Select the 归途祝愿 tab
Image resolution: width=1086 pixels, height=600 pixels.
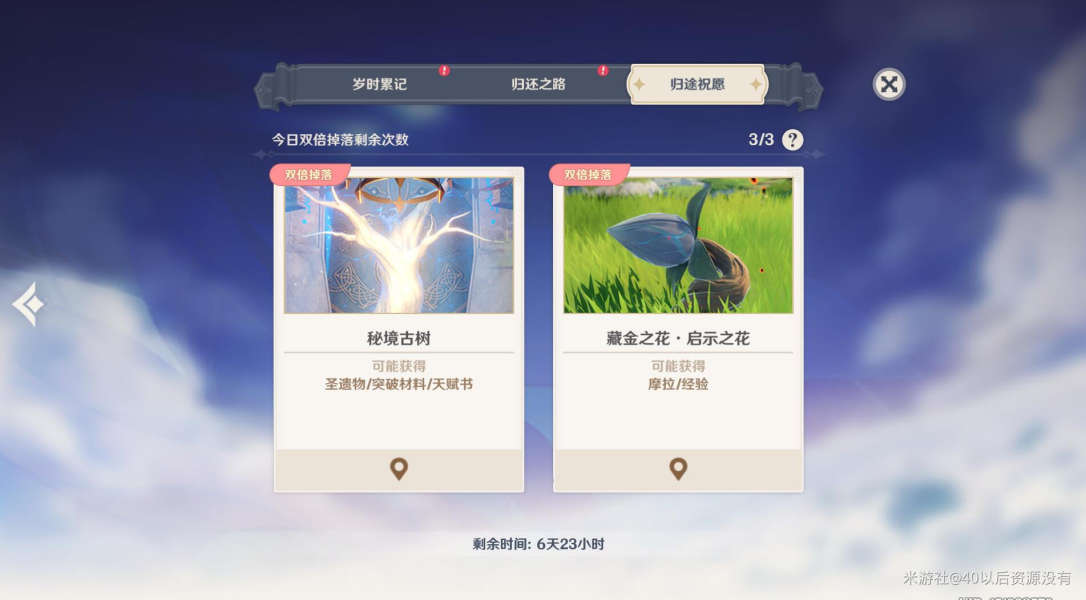pyautogui.click(x=697, y=85)
